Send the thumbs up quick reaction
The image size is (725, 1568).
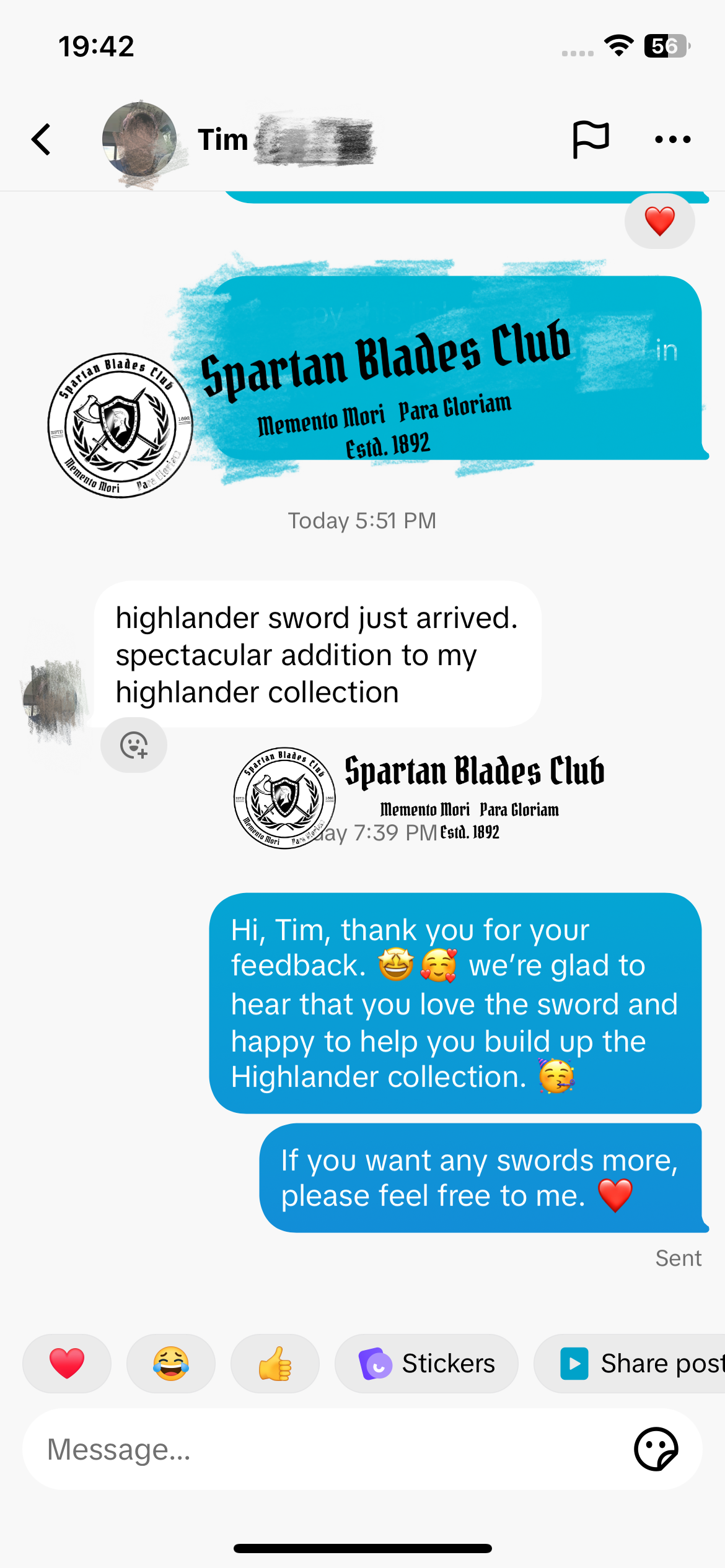point(275,1364)
